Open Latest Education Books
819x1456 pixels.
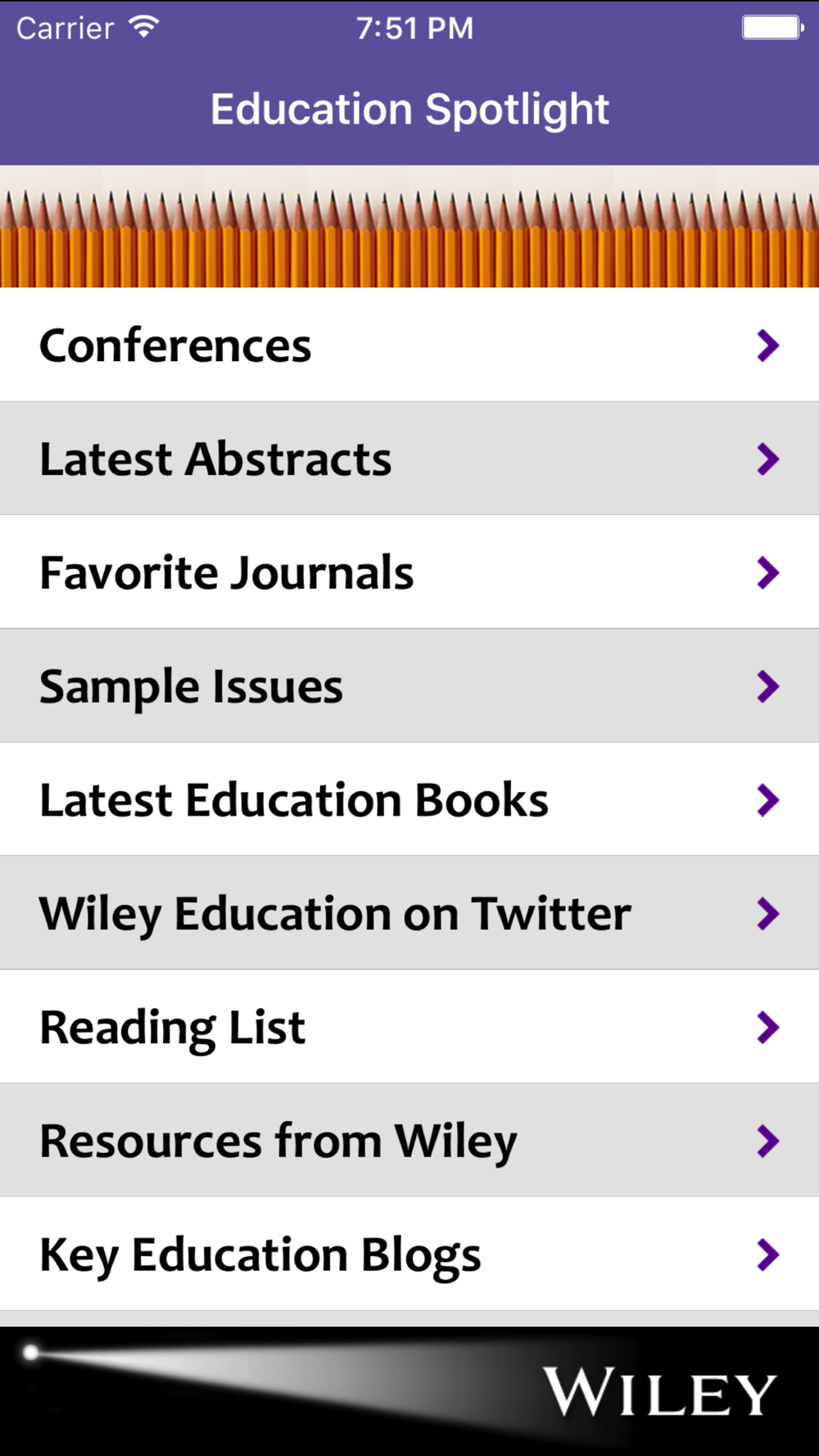coord(409,800)
